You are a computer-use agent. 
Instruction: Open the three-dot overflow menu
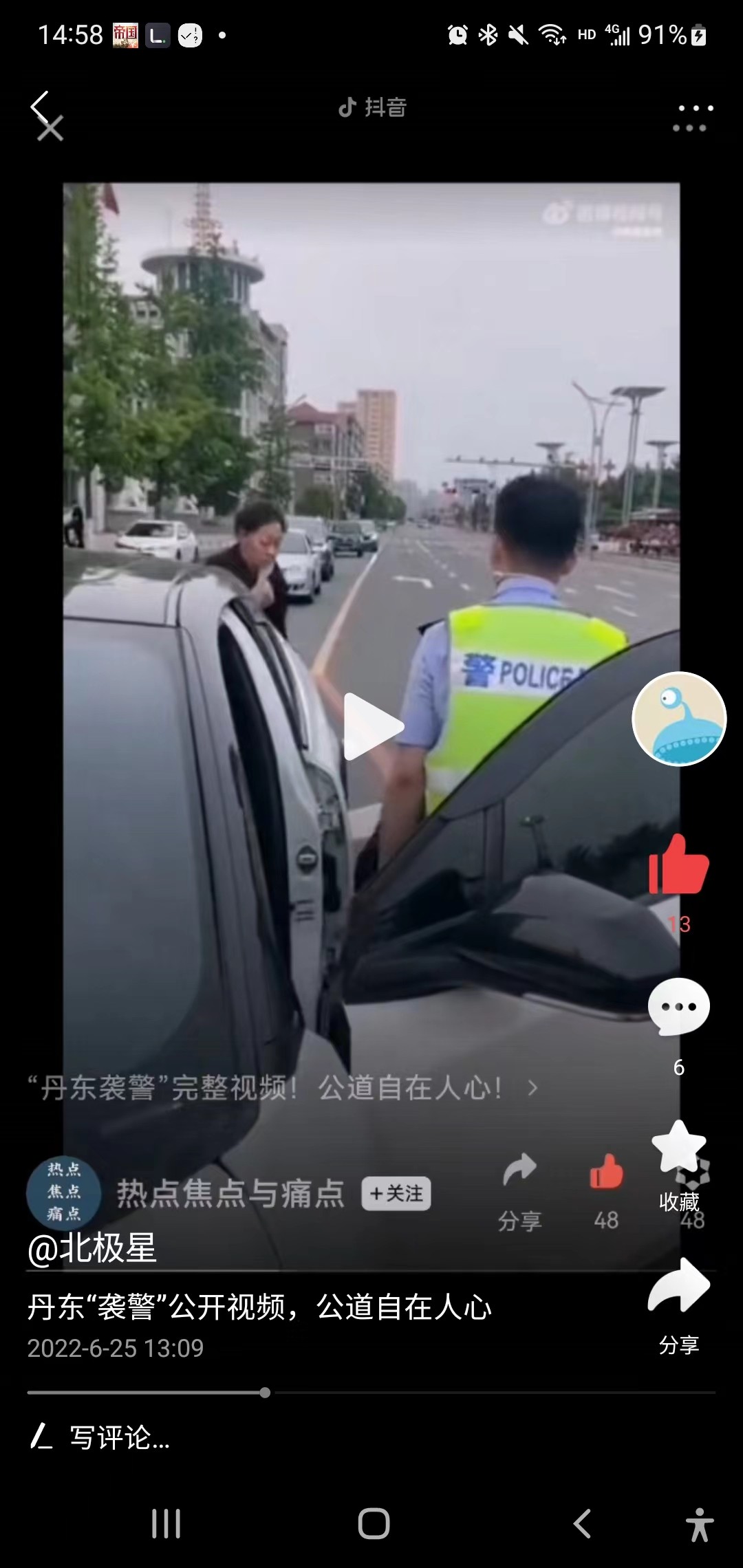pos(690,127)
